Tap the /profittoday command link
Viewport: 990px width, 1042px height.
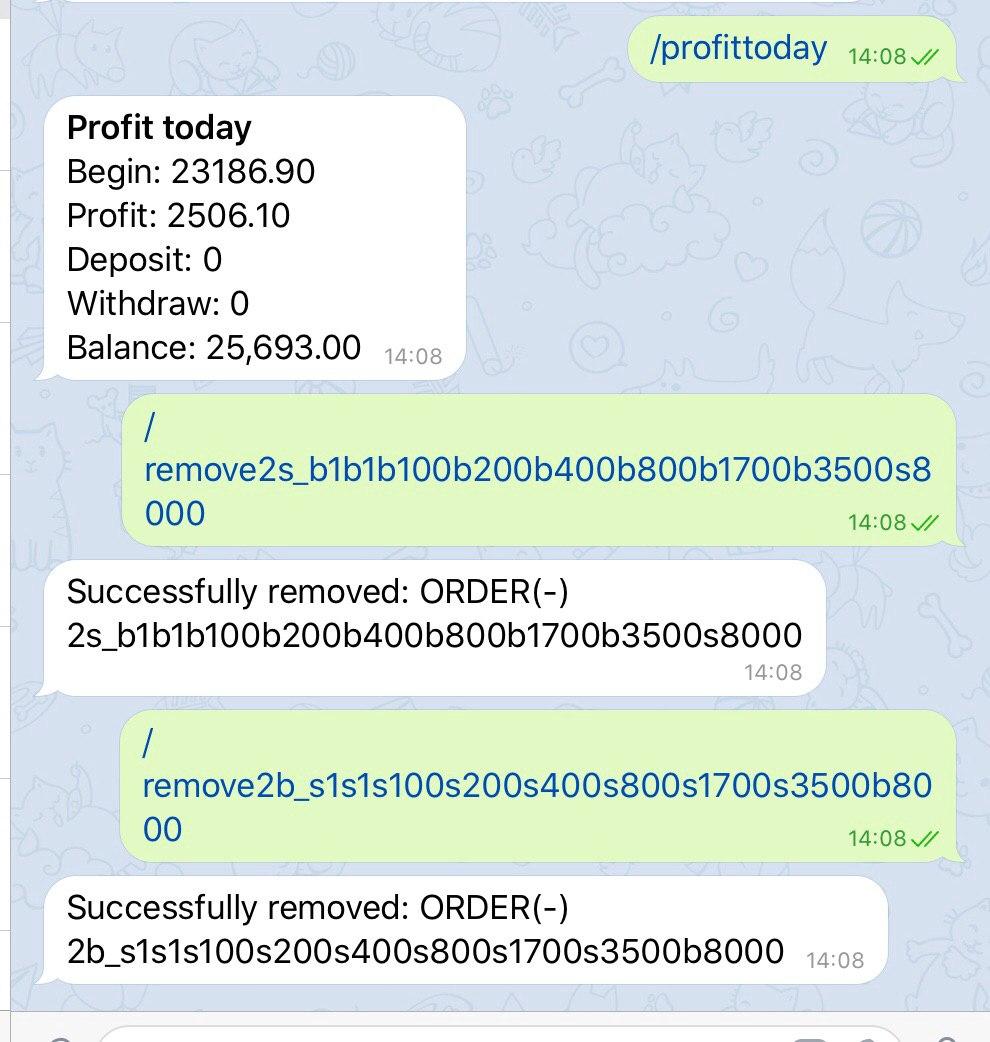(738, 48)
